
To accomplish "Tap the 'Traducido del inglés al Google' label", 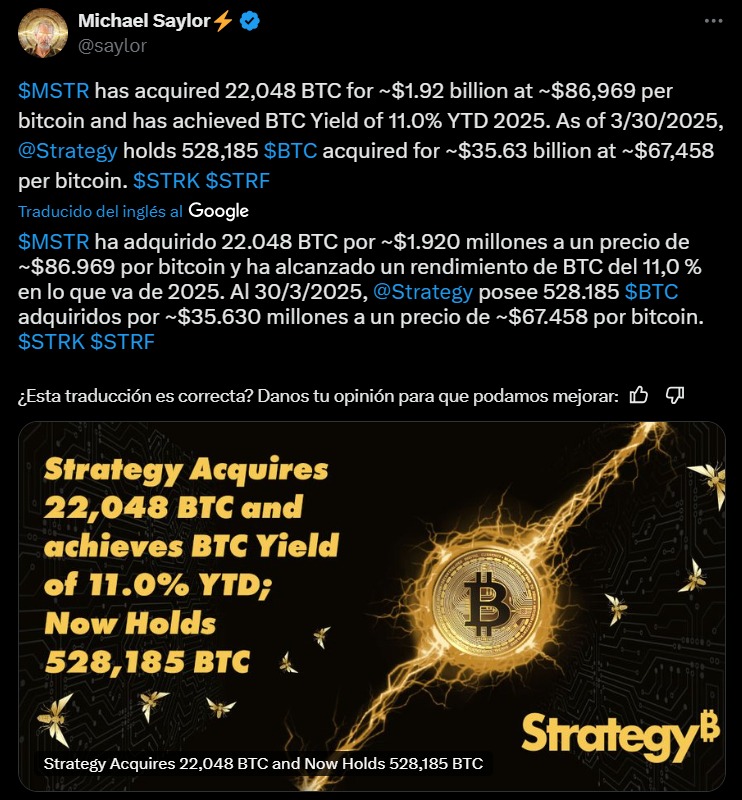I will click(133, 211).
